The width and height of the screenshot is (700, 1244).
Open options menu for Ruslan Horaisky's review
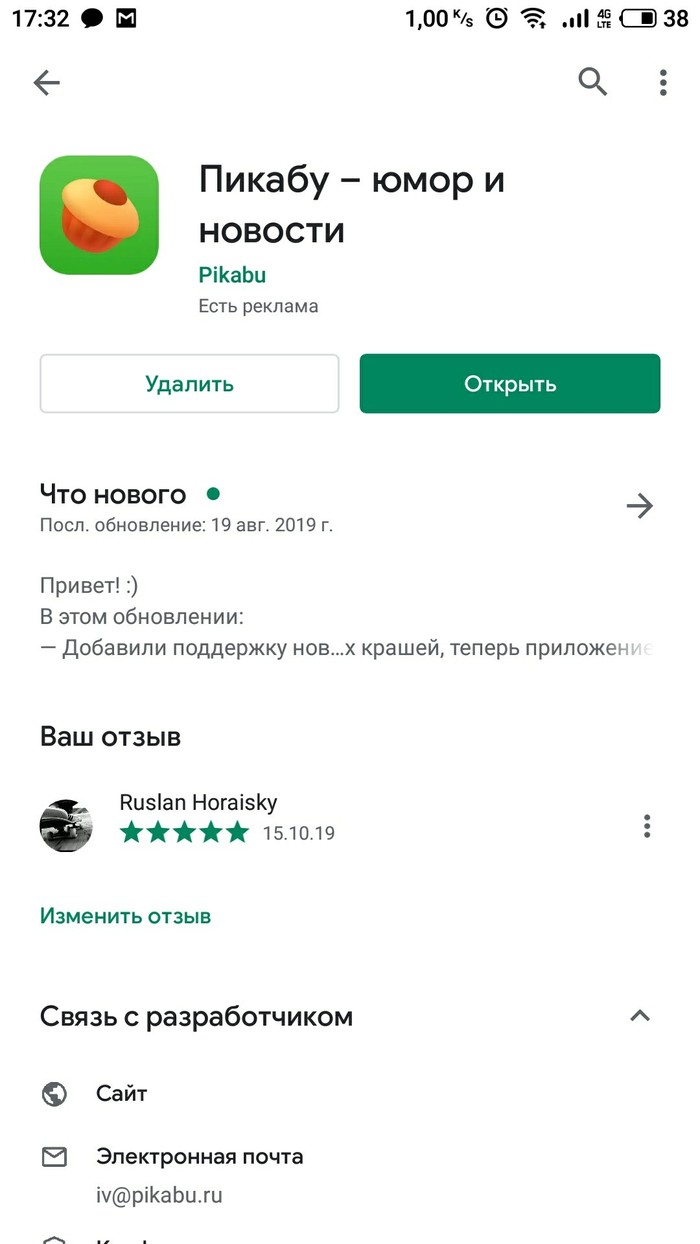(x=648, y=826)
